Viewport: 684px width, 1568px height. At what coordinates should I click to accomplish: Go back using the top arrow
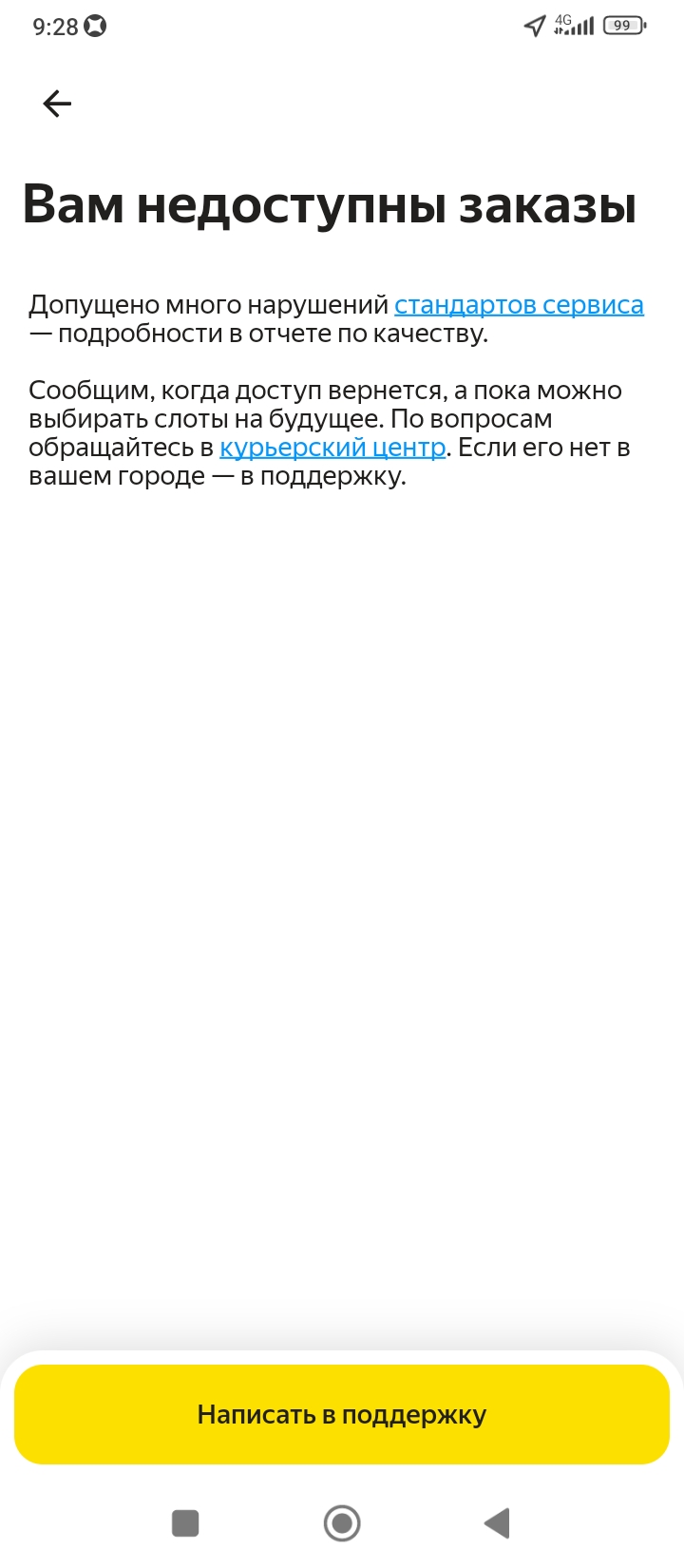(57, 104)
